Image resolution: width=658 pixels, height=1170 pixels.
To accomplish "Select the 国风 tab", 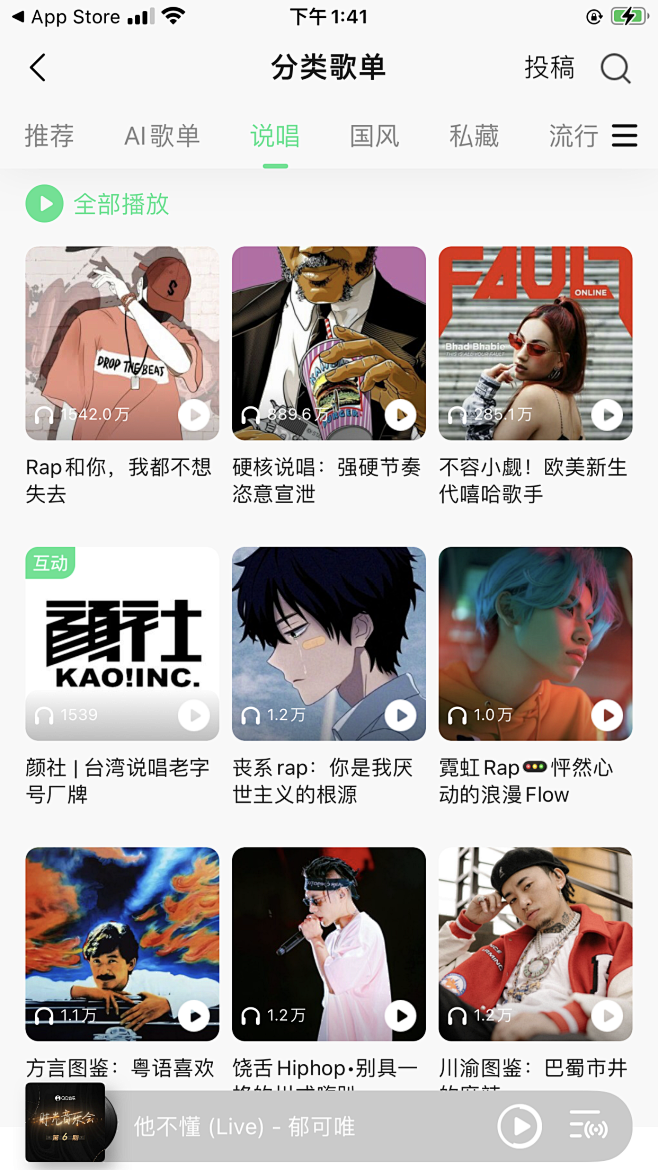I will tap(375, 136).
